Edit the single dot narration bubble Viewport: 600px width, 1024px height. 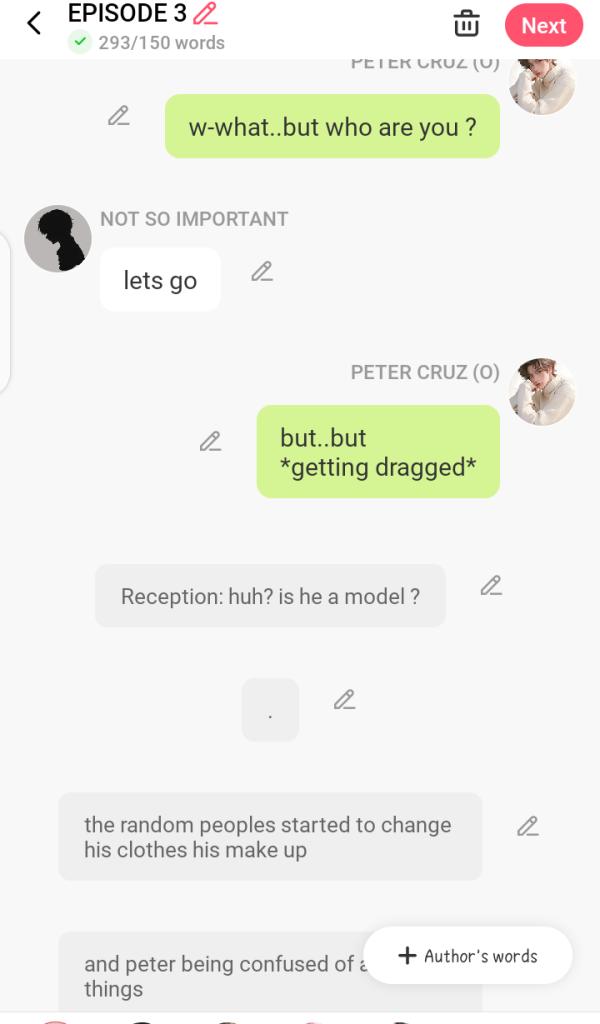pyautogui.click(x=344, y=700)
